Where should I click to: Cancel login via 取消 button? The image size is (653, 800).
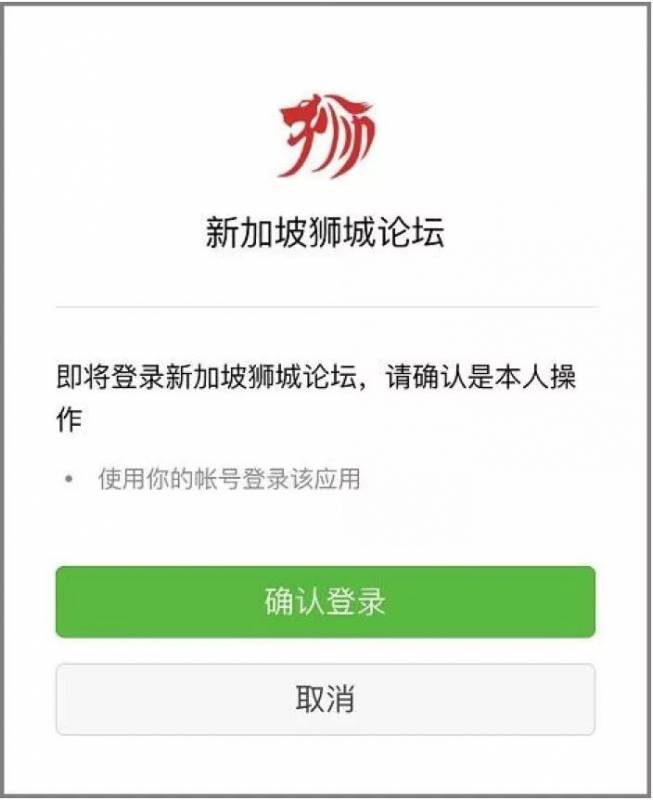(325, 699)
